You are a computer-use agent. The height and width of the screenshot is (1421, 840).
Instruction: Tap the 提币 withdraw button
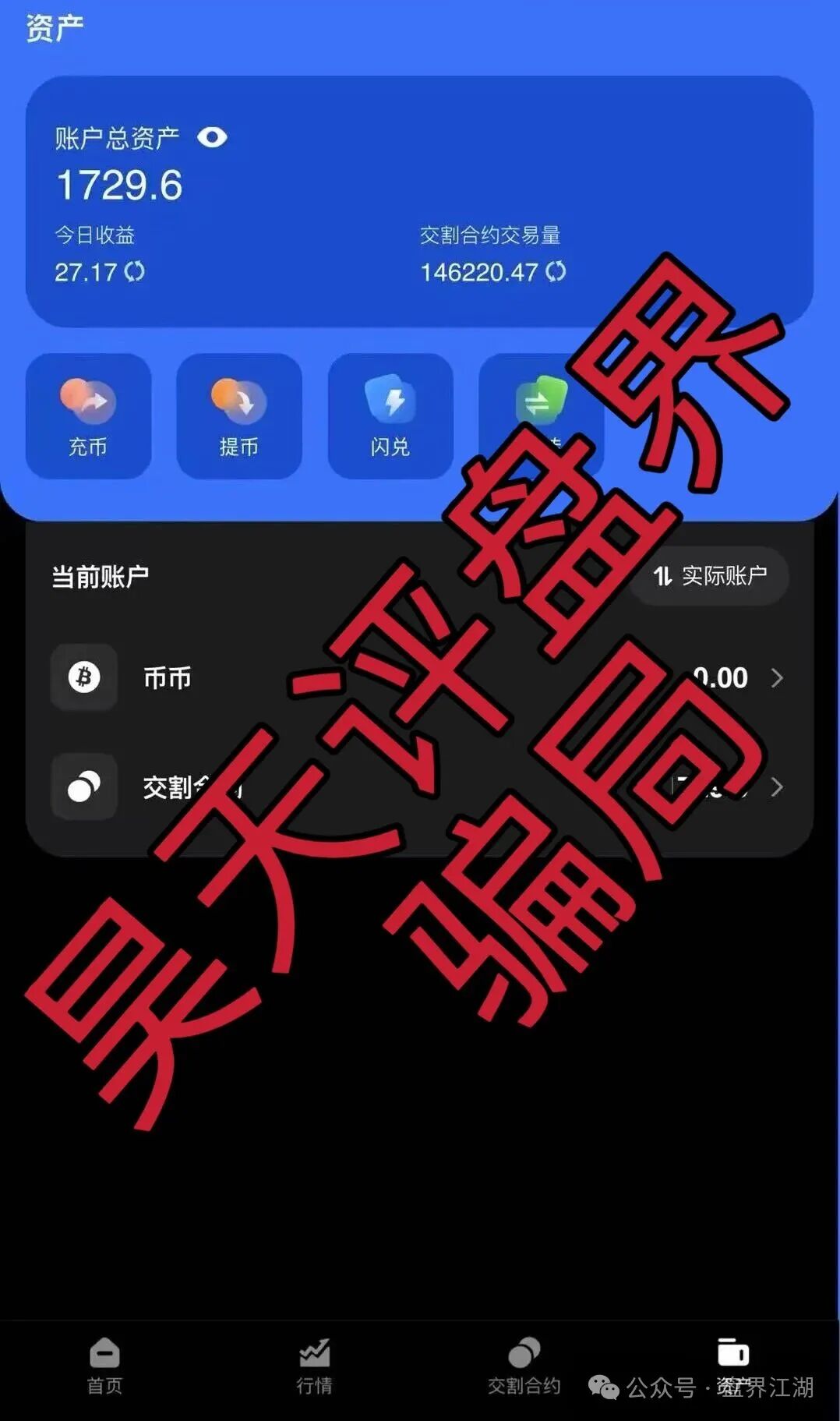(x=238, y=416)
